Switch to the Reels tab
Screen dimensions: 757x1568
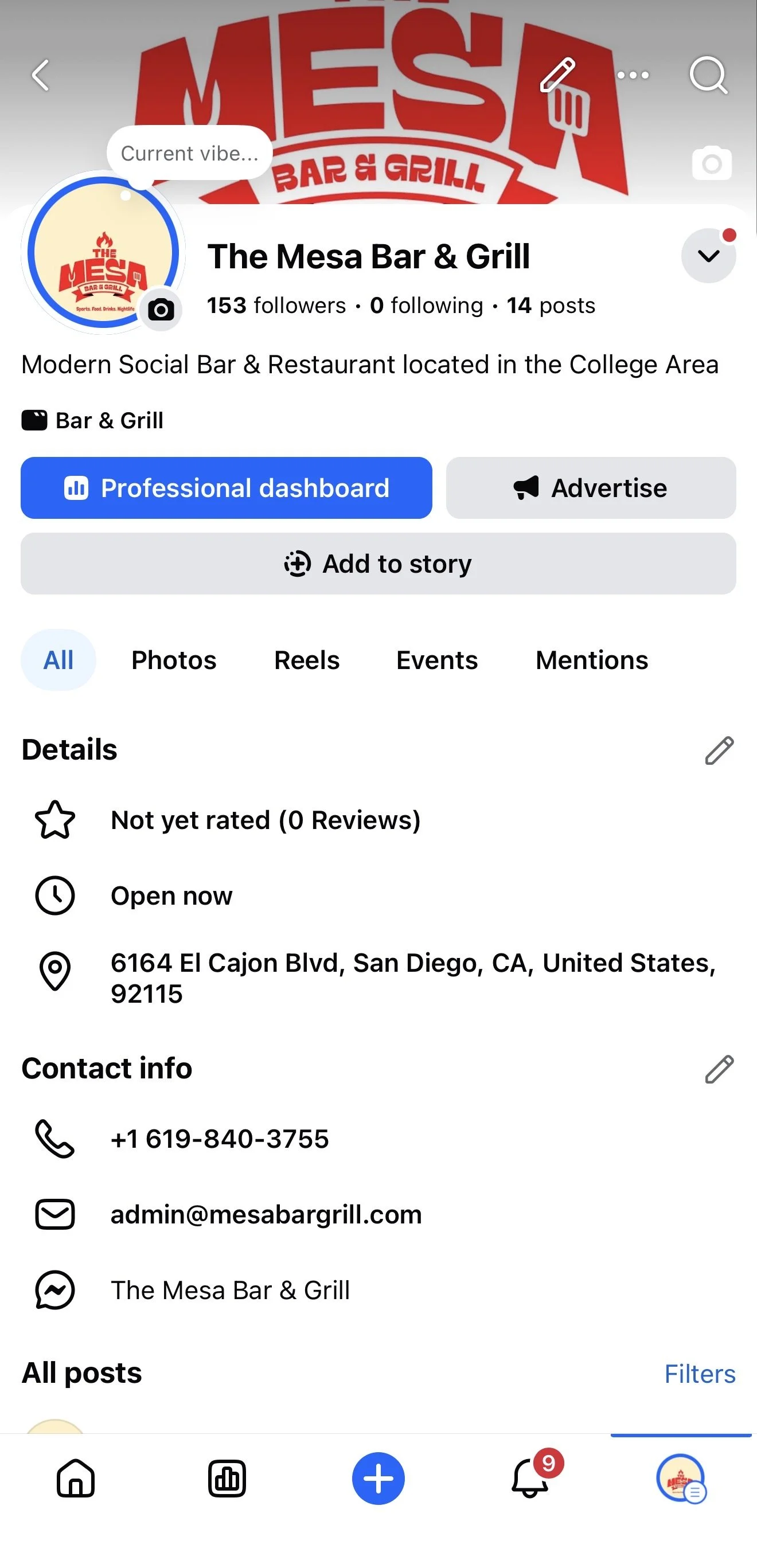pos(306,660)
